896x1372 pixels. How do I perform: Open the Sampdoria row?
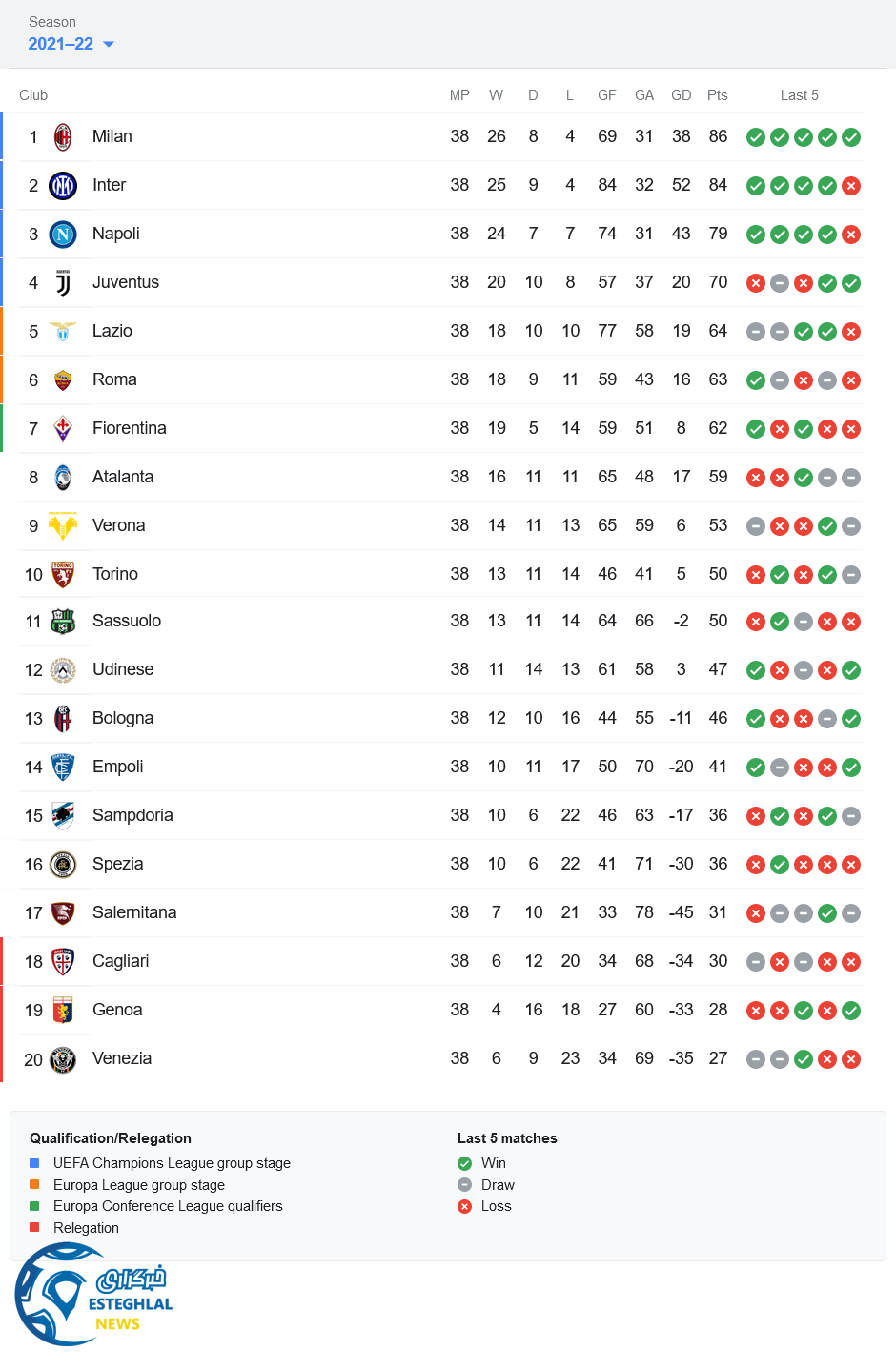(132, 815)
